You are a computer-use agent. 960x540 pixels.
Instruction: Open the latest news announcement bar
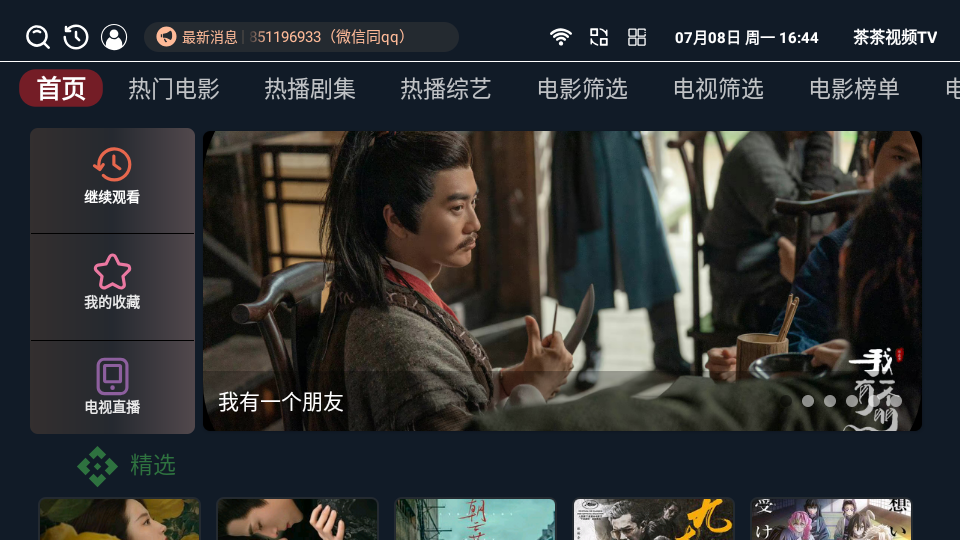tap(301, 37)
